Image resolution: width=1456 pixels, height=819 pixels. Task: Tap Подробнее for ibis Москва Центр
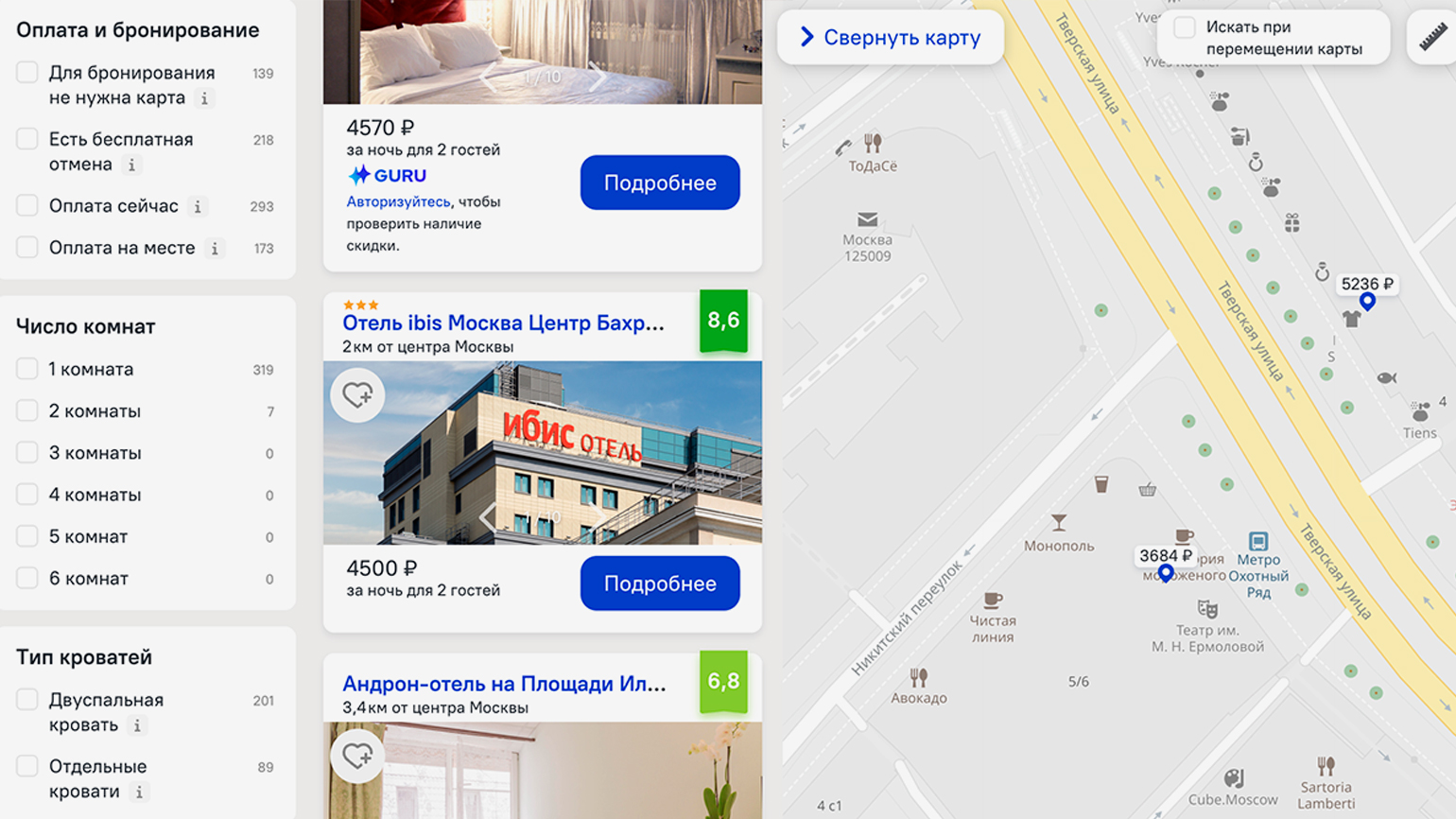pyautogui.click(x=659, y=584)
